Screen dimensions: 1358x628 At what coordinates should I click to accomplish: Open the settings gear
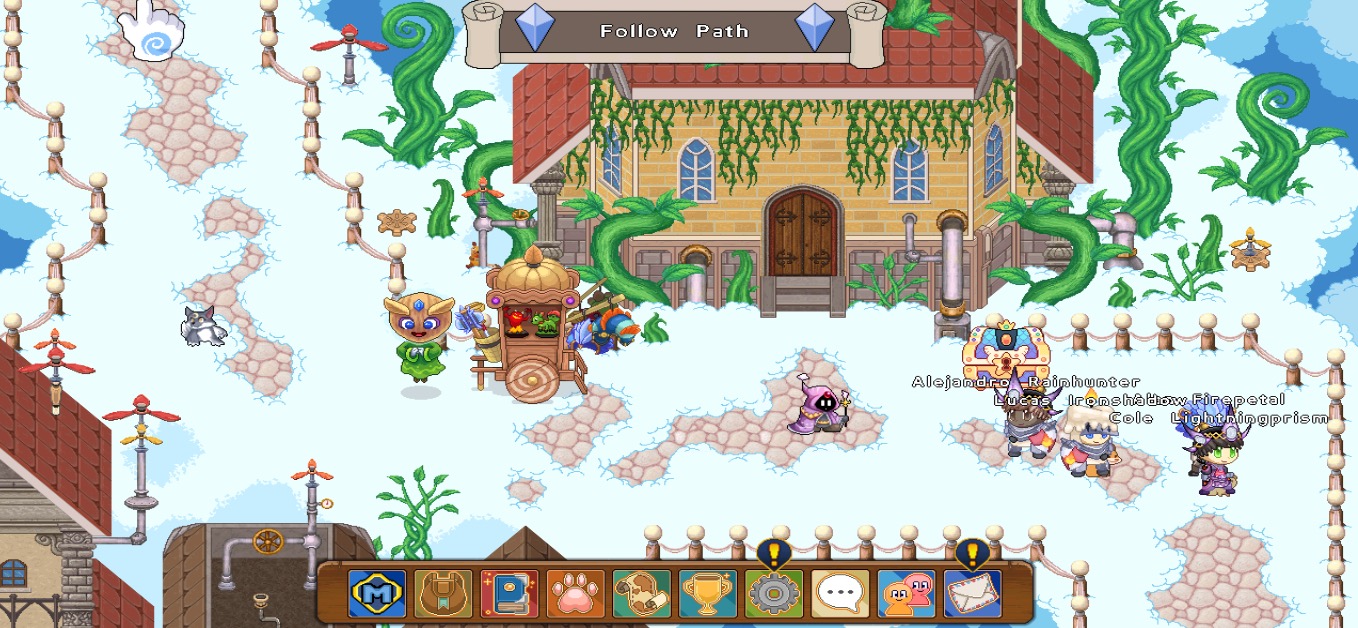tap(773, 594)
